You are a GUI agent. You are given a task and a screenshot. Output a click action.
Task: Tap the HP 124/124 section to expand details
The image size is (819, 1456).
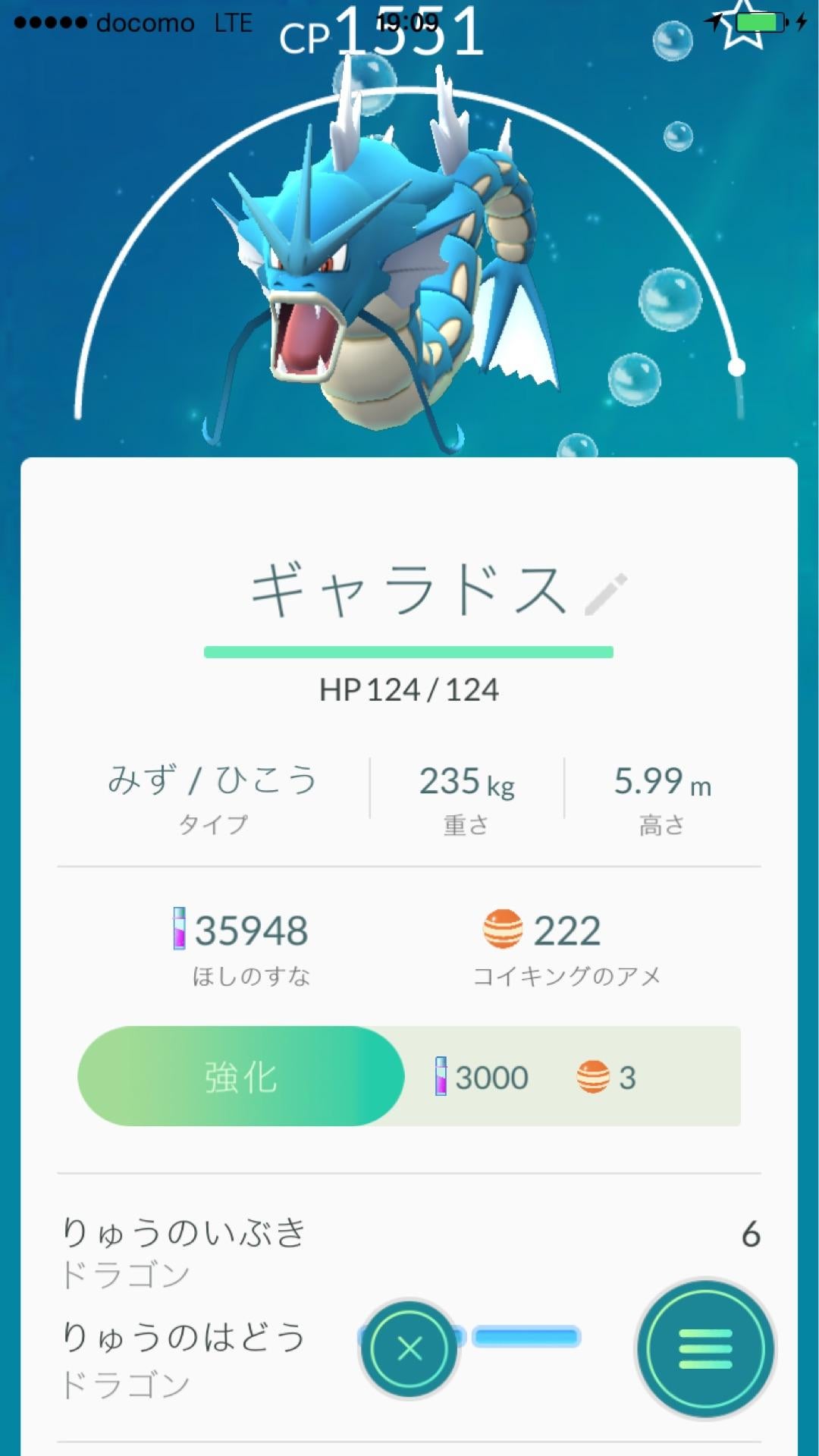[409, 690]
